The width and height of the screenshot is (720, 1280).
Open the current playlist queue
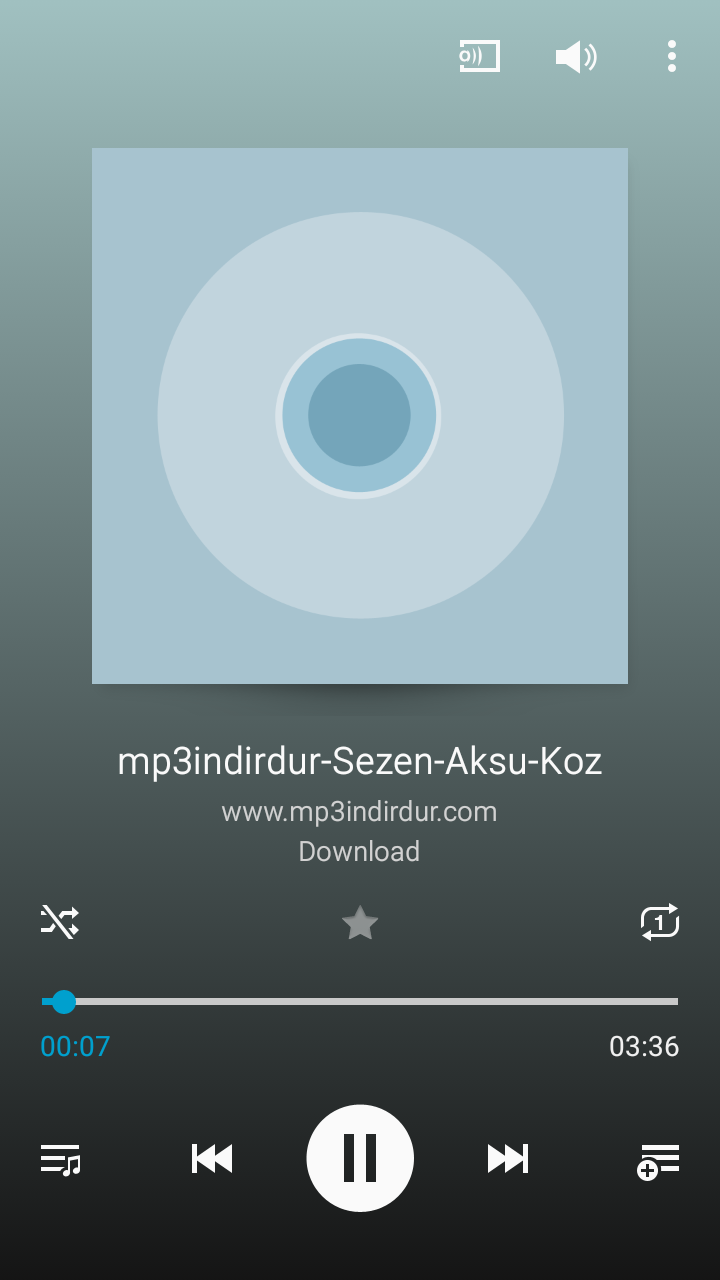point(60,1159)
